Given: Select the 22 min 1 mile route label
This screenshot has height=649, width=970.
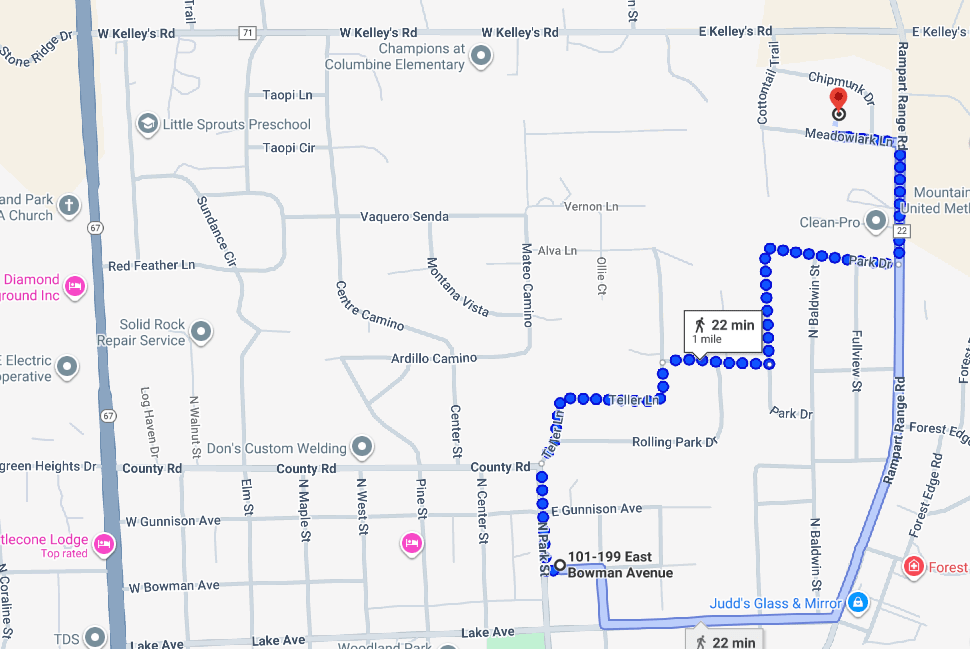Looking at the screenshot, I should 721,328.
